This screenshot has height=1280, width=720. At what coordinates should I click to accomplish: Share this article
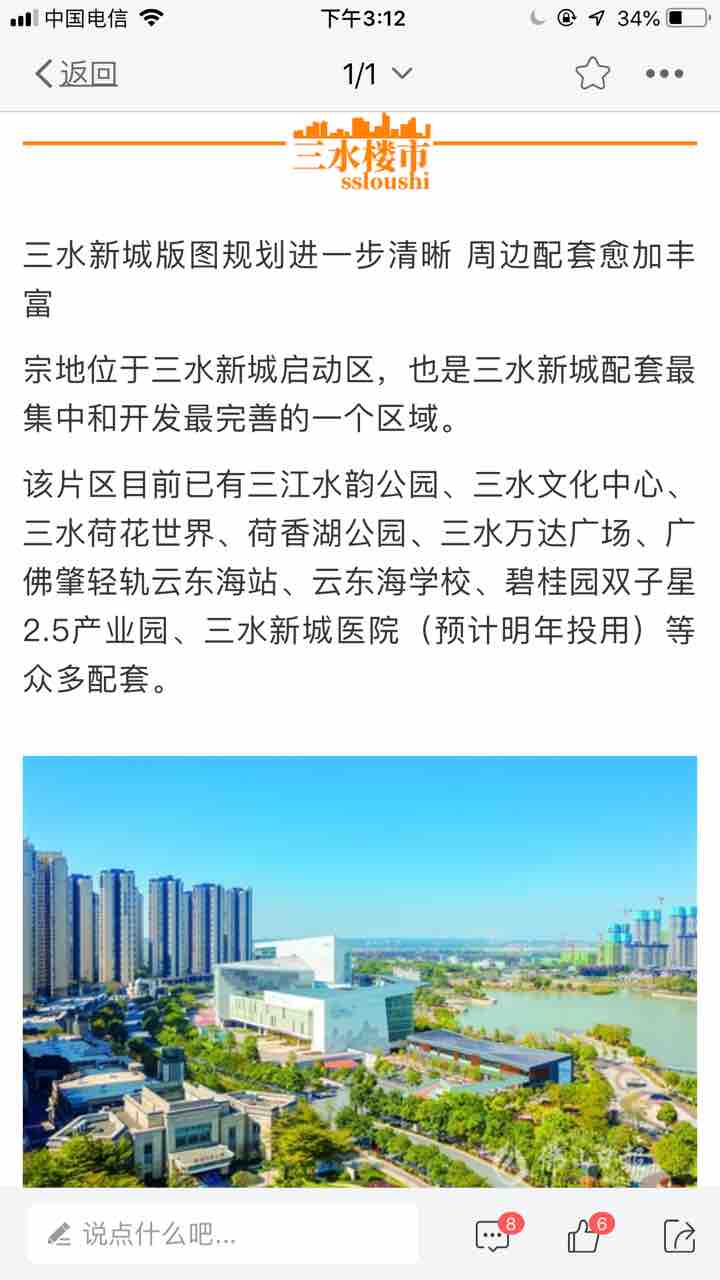(679, 1236)
